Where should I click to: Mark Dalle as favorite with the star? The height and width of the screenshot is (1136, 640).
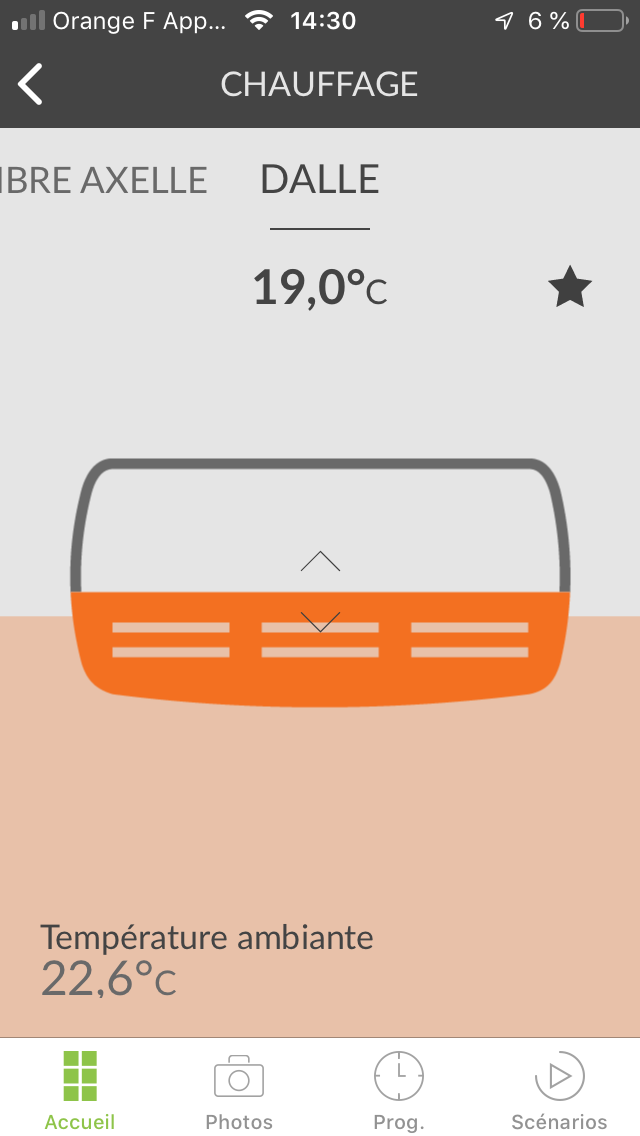click(570, 287)
